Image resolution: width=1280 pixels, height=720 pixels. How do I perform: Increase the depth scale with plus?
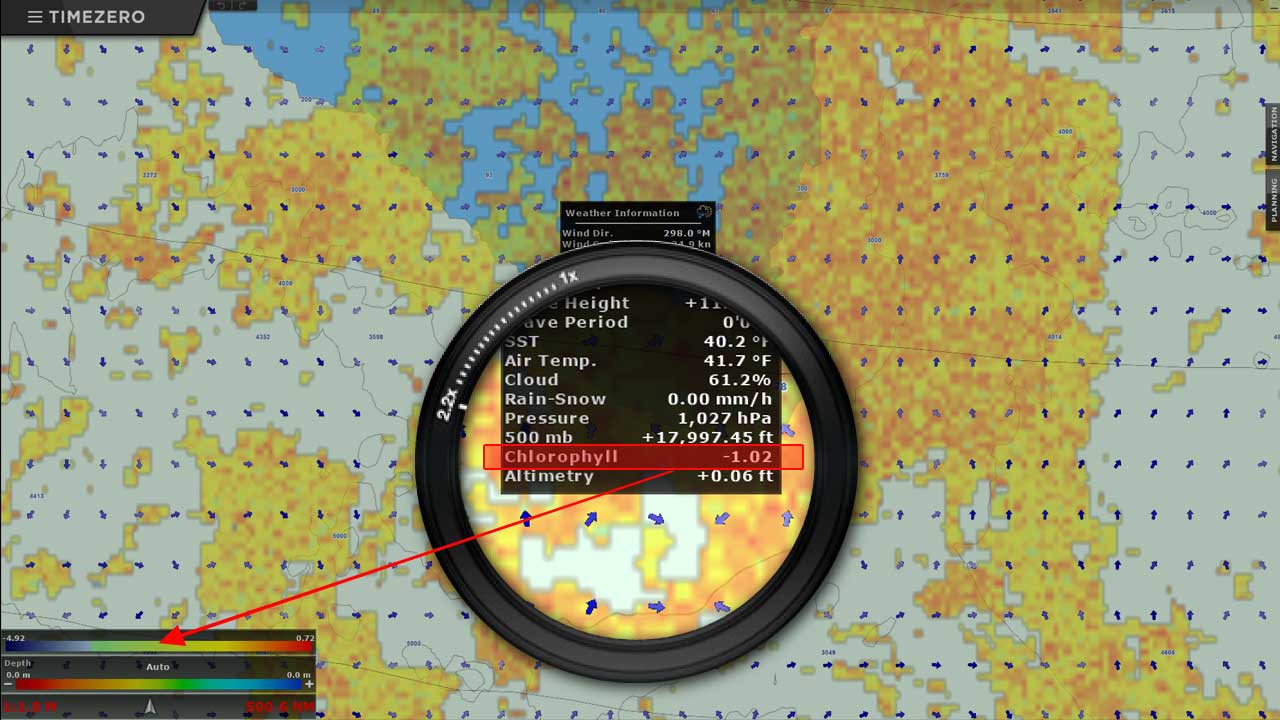pos(309,685)
